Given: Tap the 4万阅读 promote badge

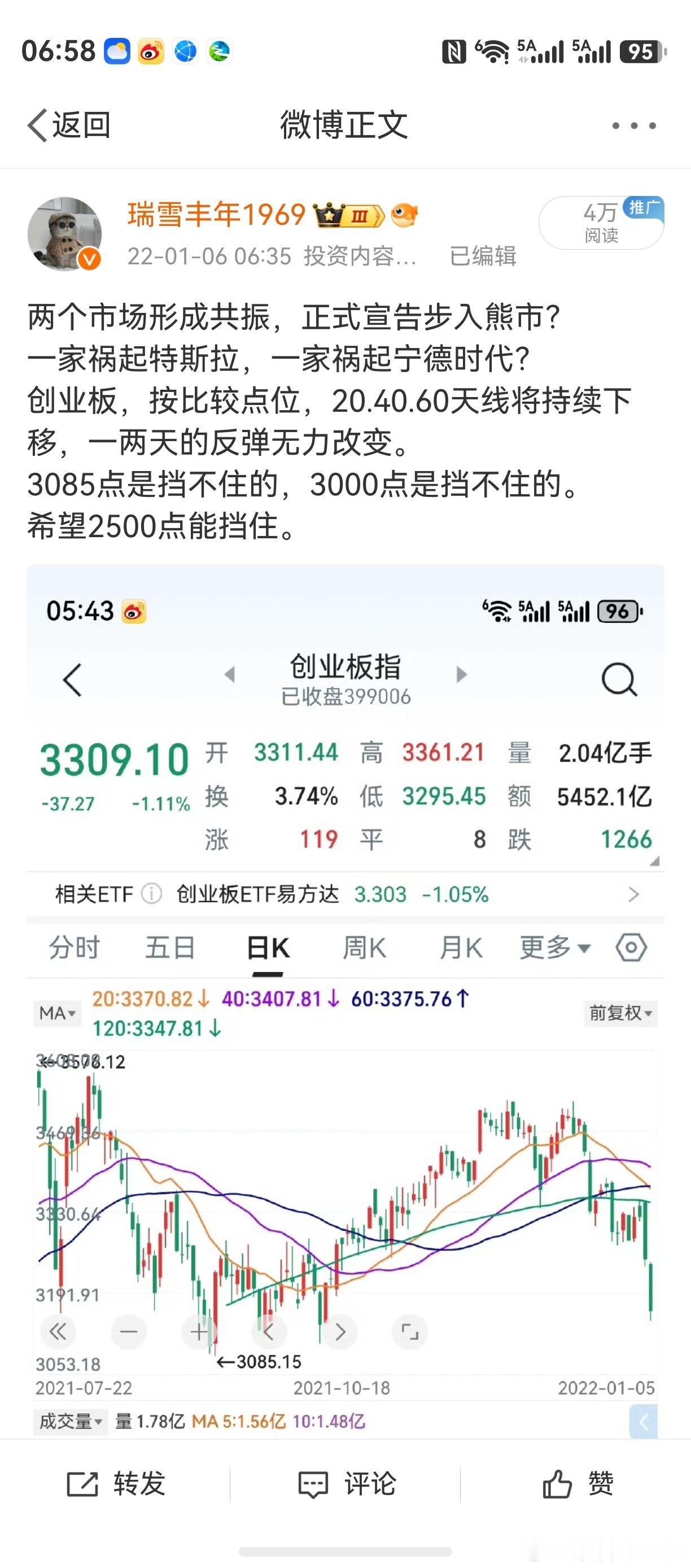Looking at the screenshot, I should 601,223.
